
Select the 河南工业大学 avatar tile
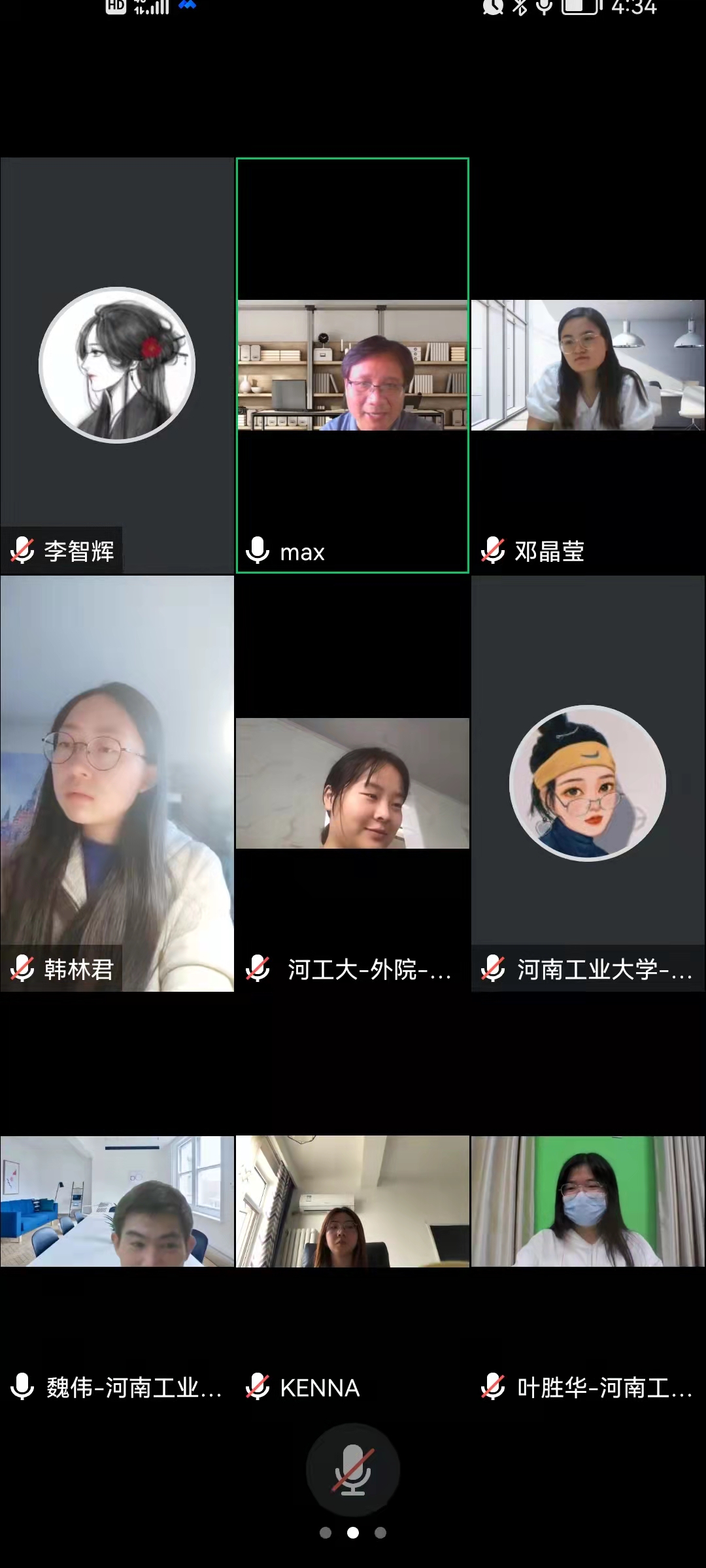tap(588, 784)
